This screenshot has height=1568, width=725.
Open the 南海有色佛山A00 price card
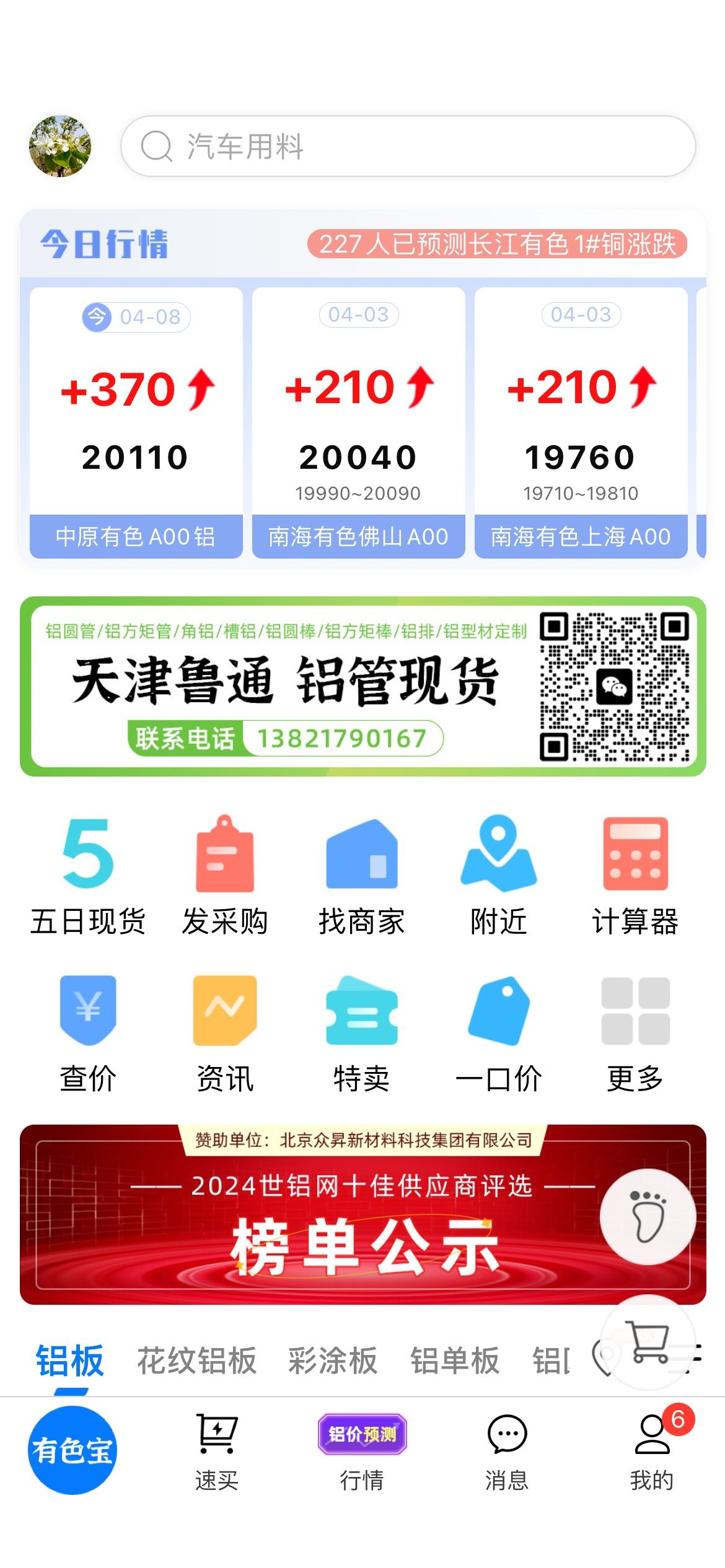pos(359,423)
